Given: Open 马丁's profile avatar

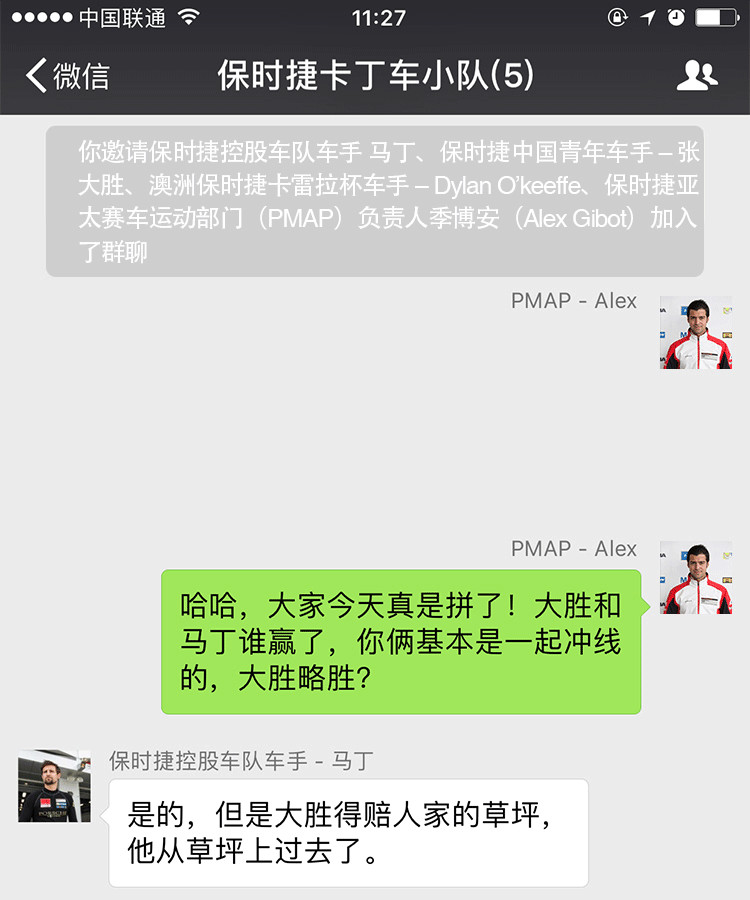Looking at the screenshot, I should point(54,786).
